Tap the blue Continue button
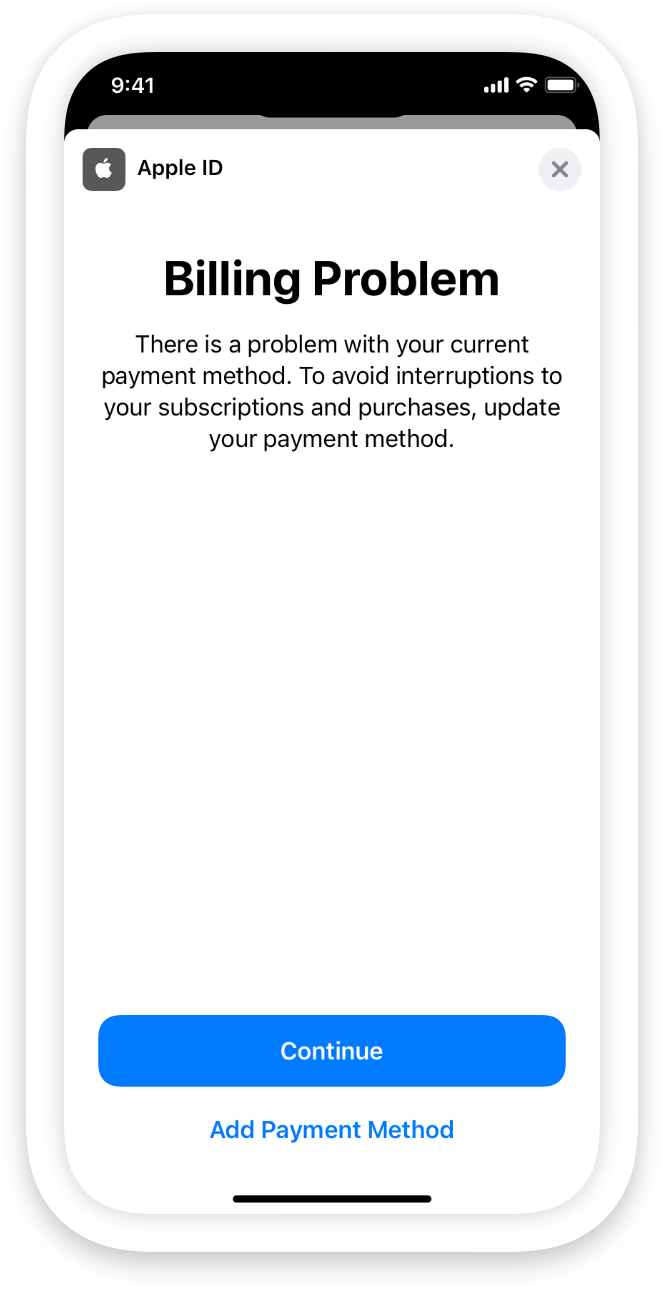Screen dimensions: 664x1290 point(332,1051)
